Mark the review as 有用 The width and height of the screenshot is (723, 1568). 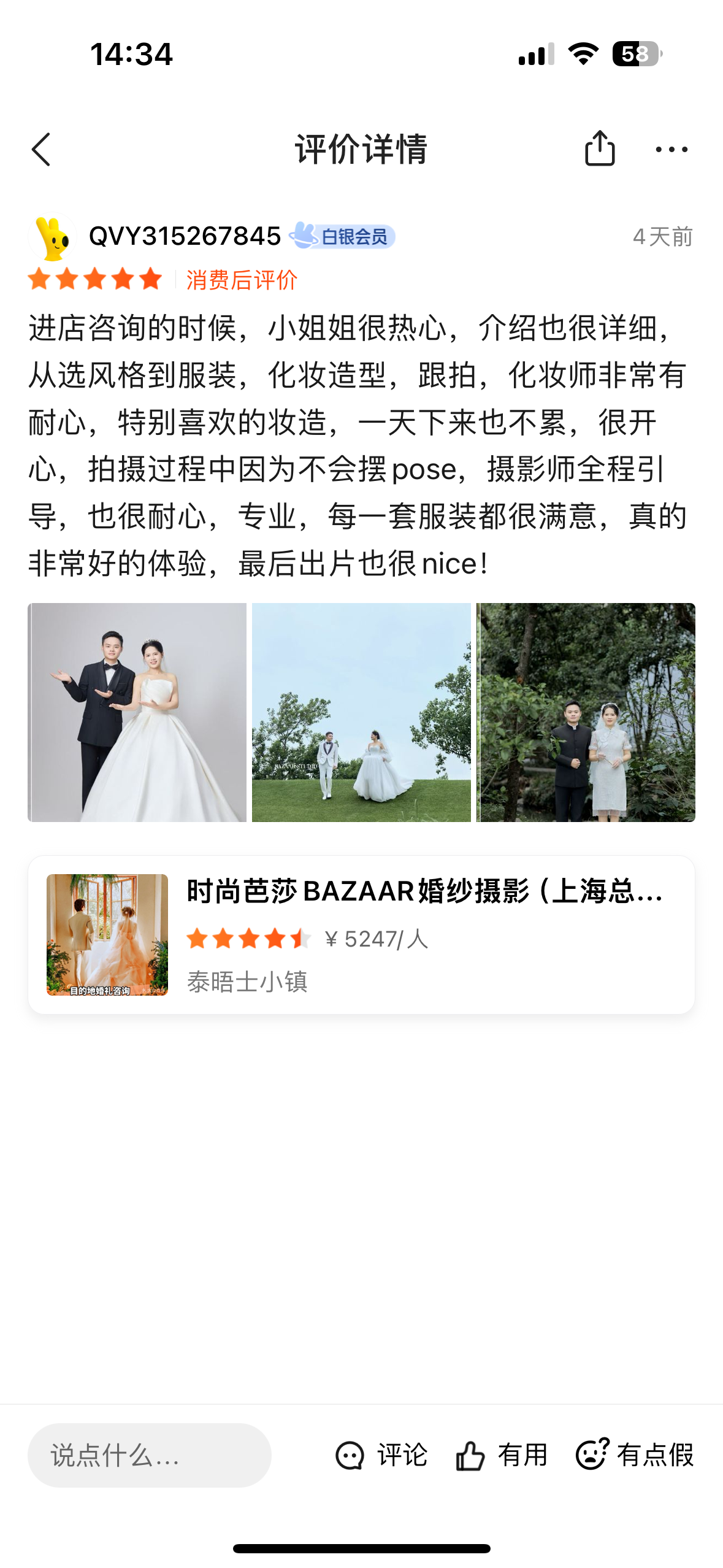click(x=502, y=1455)
